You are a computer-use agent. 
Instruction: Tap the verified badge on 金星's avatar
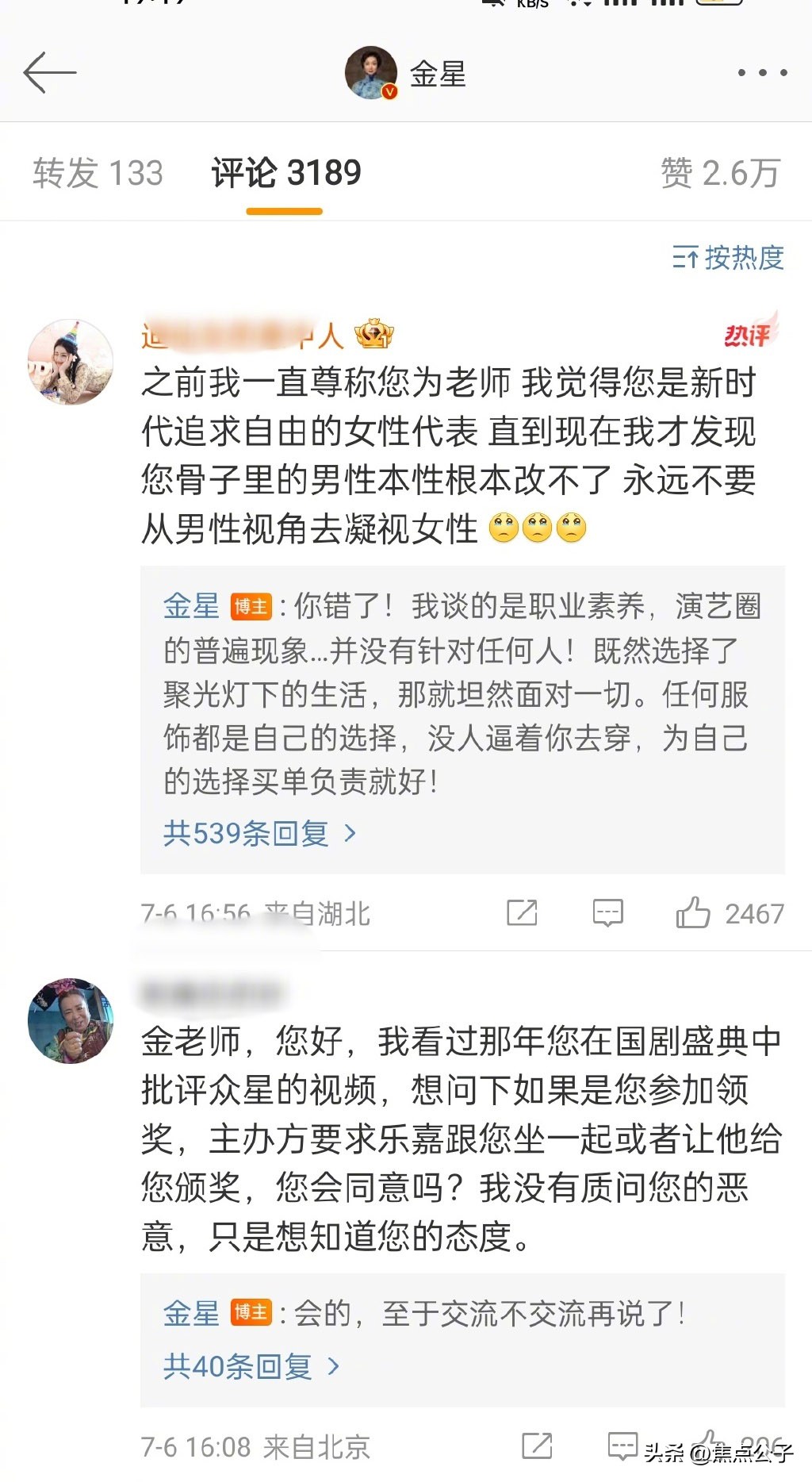click(388, 91)
